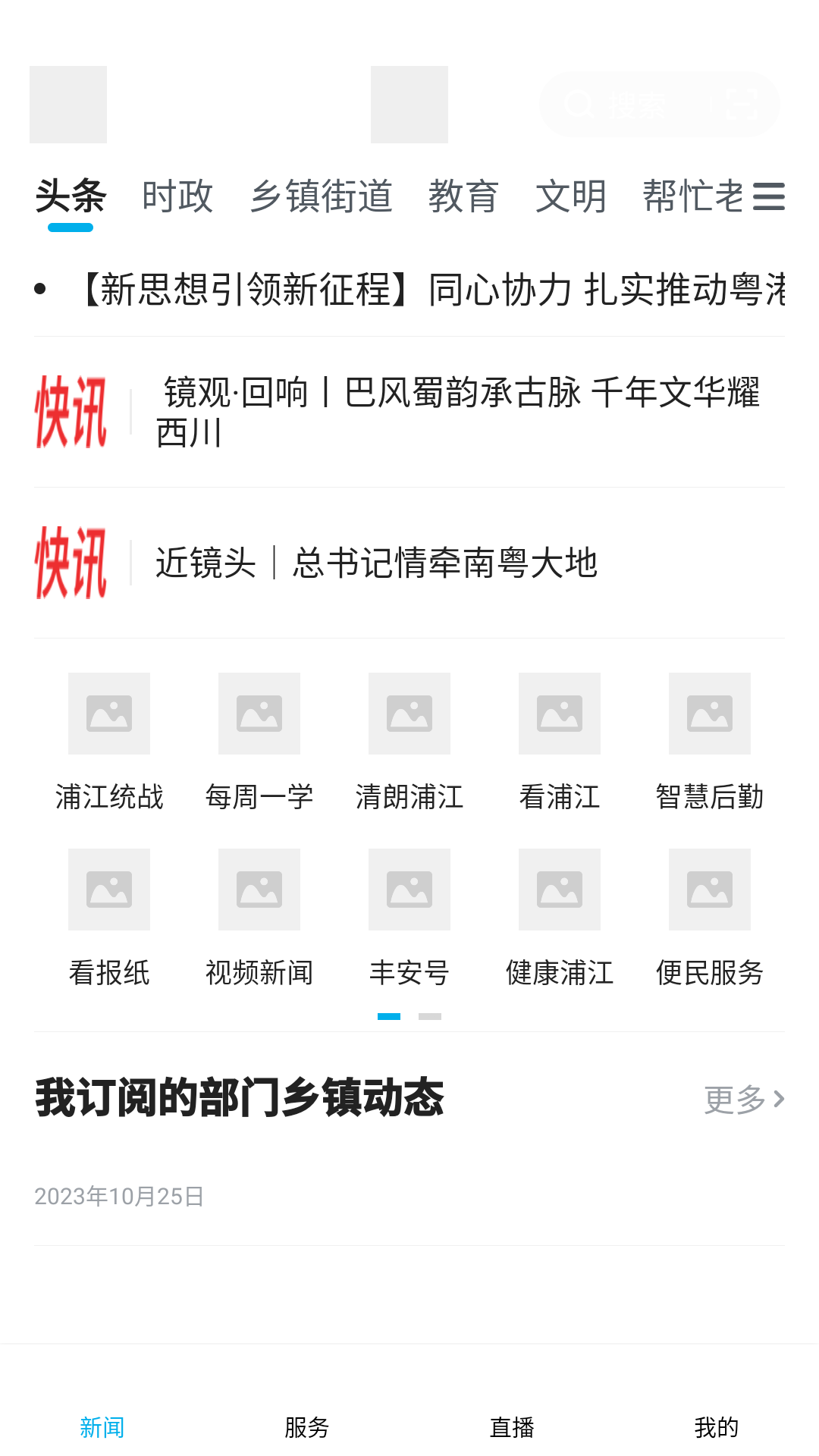Switch to the 服务 bottom tab
This screenshot has width=819, height=1456.
tap(306, 1426)
